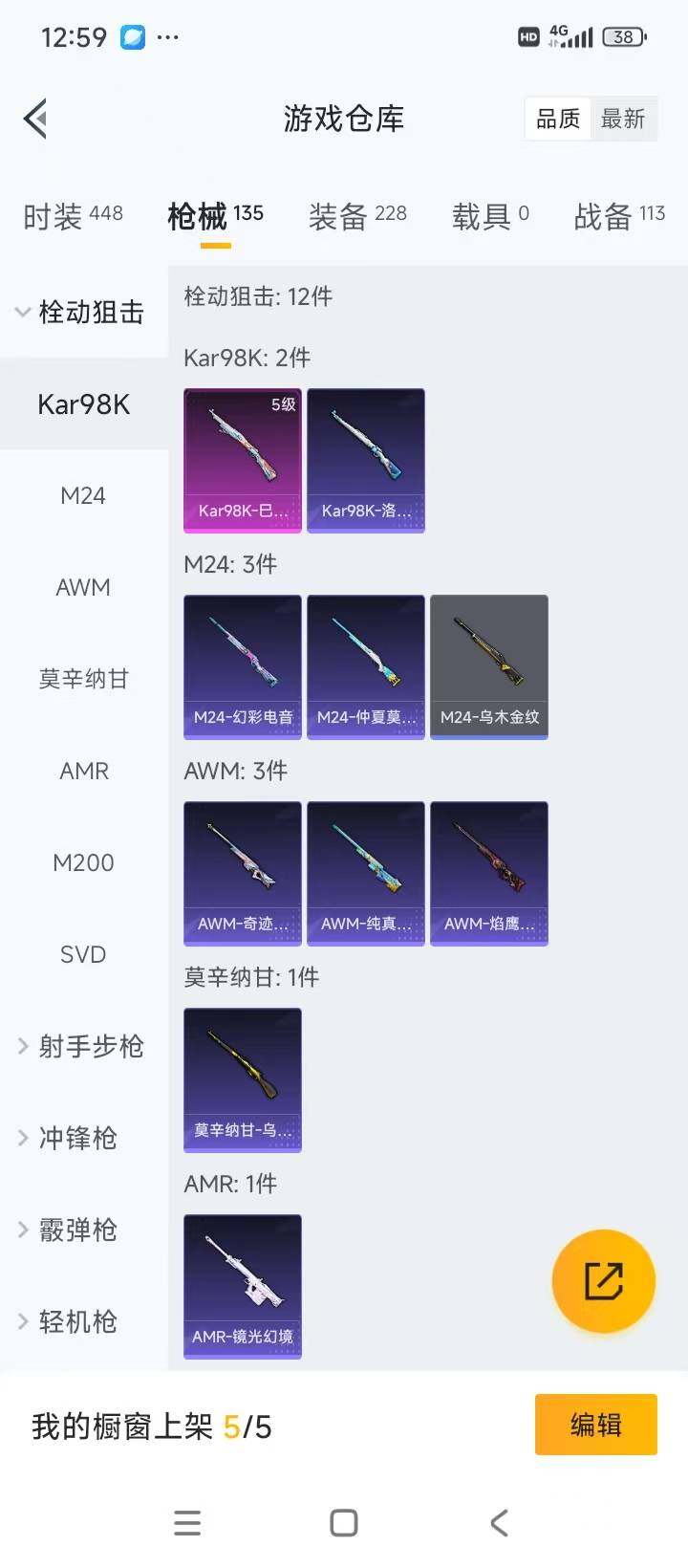Tap the orange floating share button
Image resolution: width=688 pixels, height=1568 pixels.
point(604,1281)
